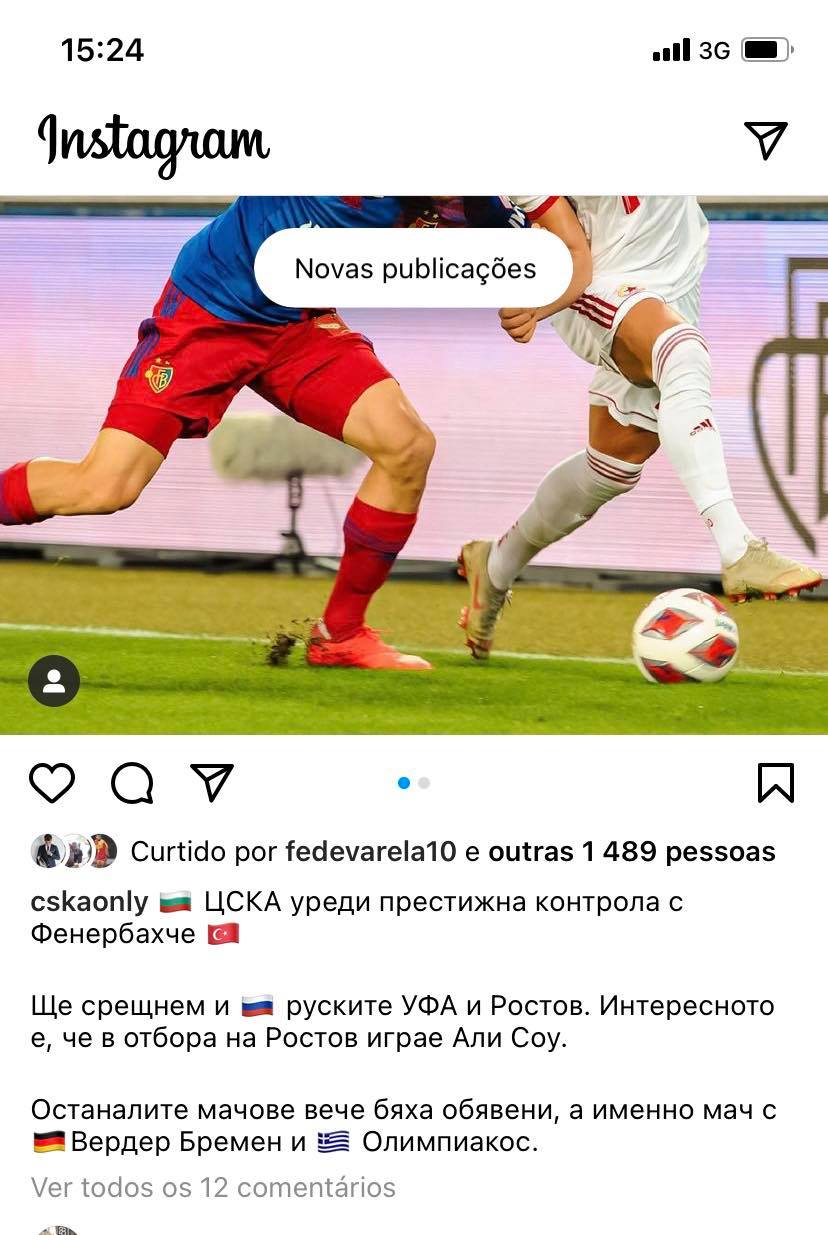The width and height of the screenshot is (828, 1235).
Task: Tap the Novas publicações pill
Action: tap(415, 269)
